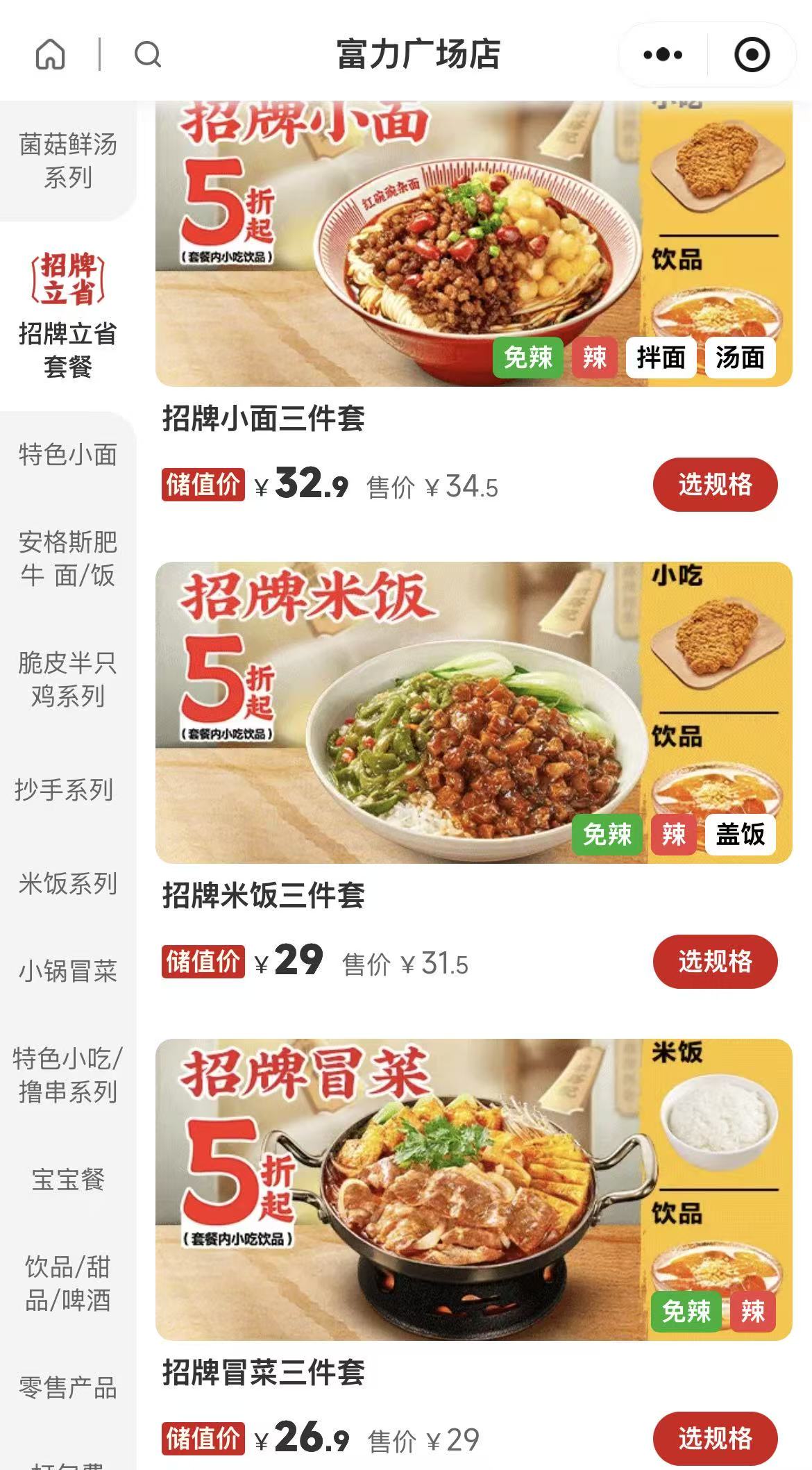Tap 选规格 for 招牌米饭三件套
Image resolution: width=812 pixels, height=1470 pixels.
pos(715,962)
